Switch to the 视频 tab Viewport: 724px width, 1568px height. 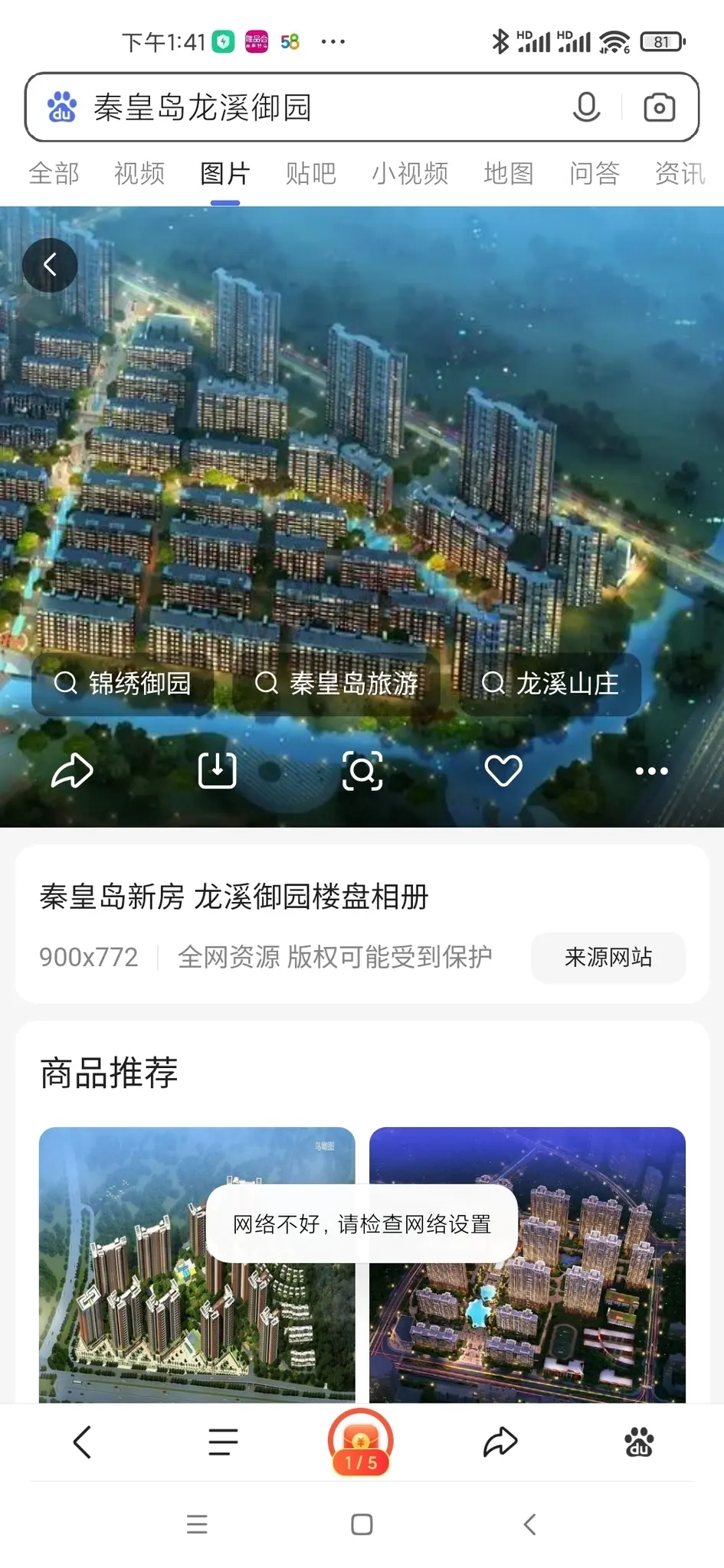[x=139, y=175]
